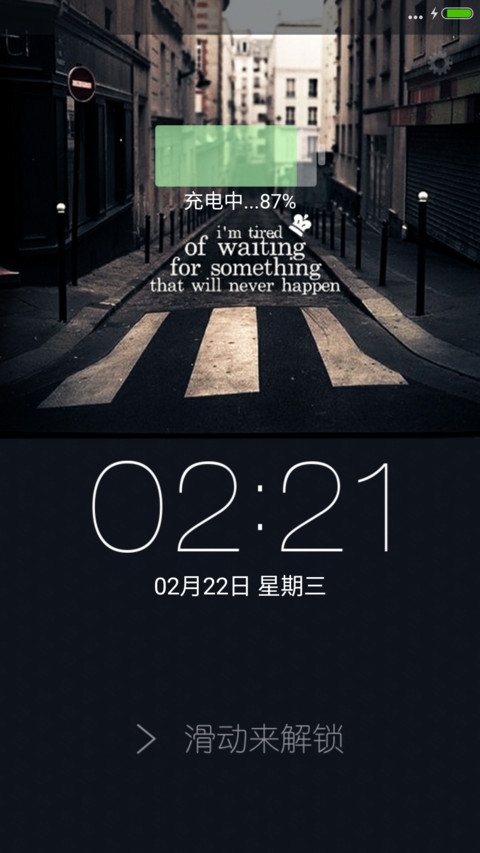Screen dimensions: 480x853
Task: Open the lock screen gear settings icon
Action: [440, 63]
